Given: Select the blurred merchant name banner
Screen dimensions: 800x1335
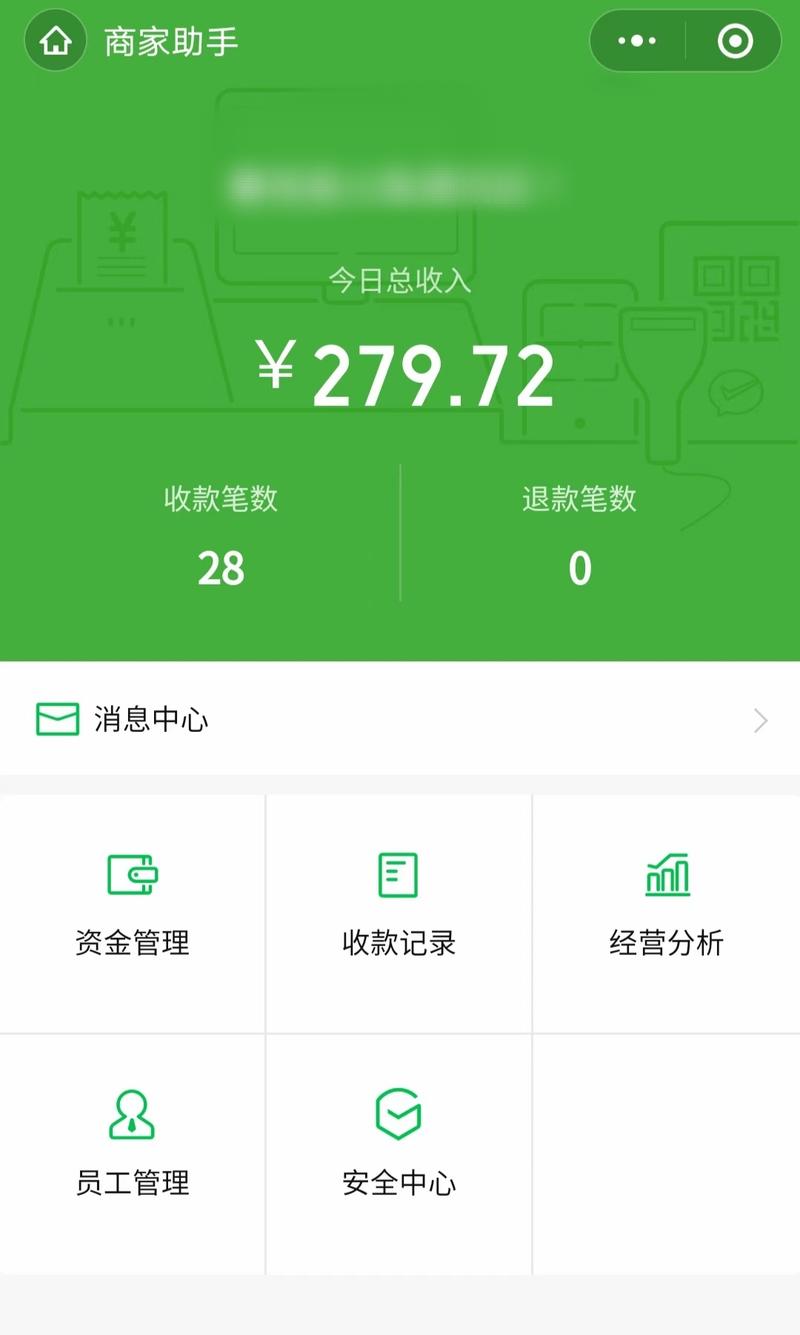Looking at the screenshot, I should (400, 182).
